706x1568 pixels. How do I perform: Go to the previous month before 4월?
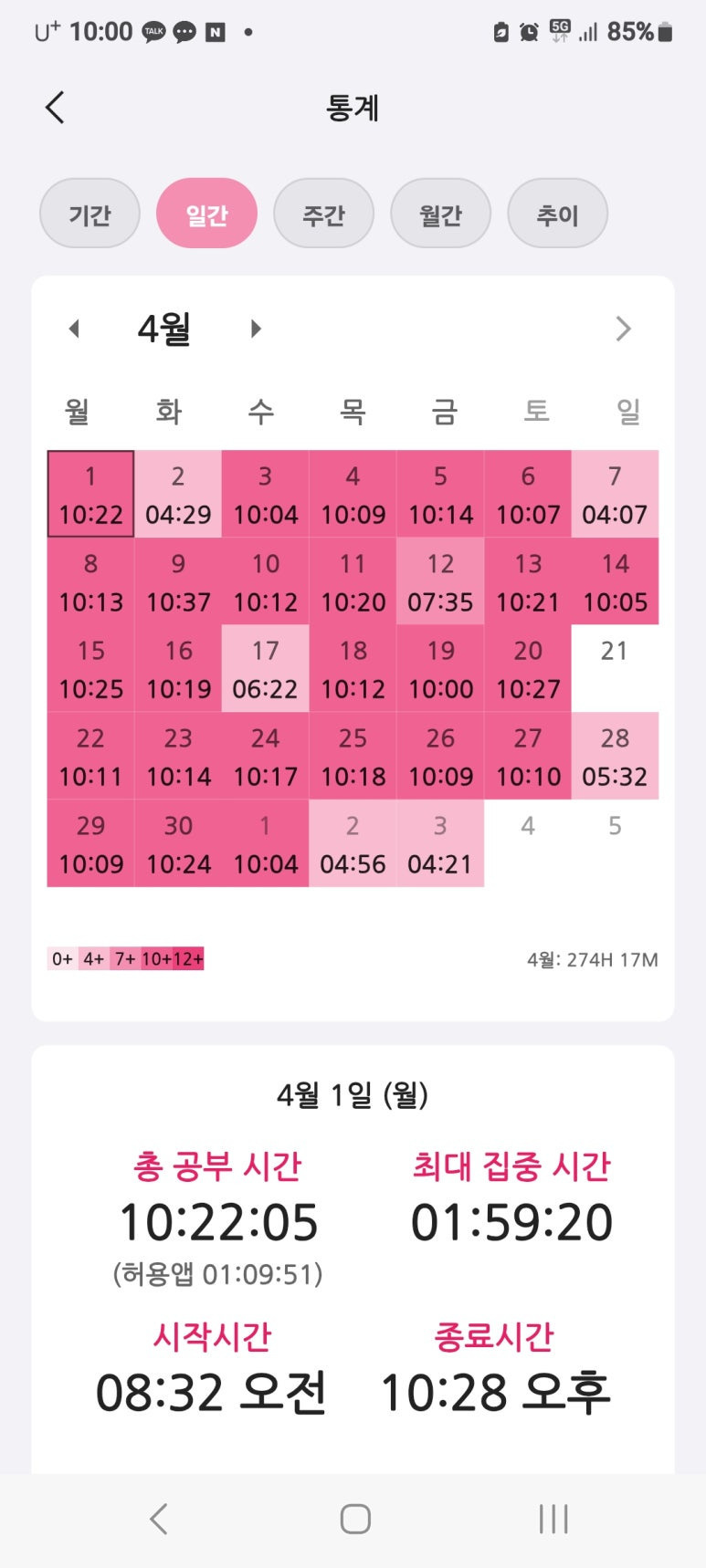(74, 329)
